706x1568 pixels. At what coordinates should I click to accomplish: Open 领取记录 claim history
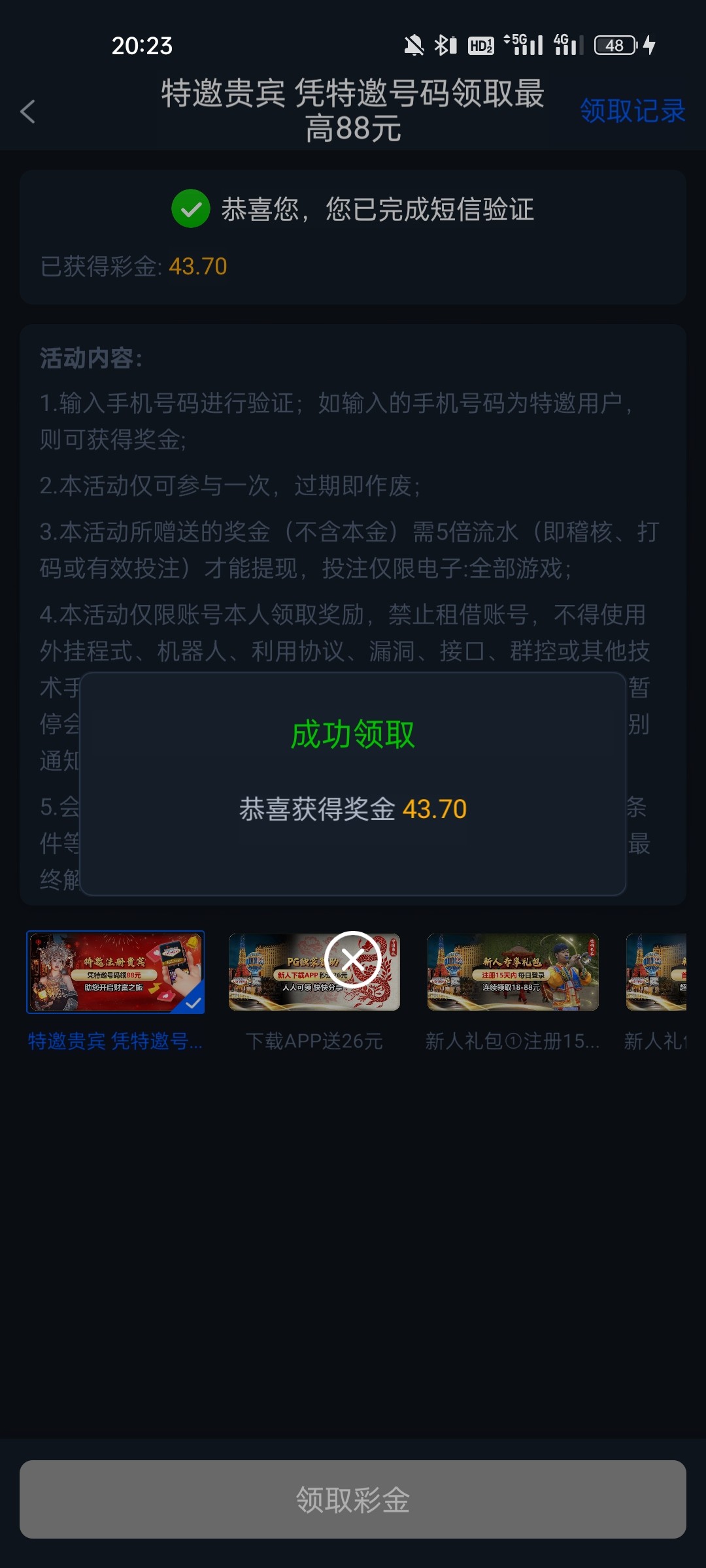(631, 111)
